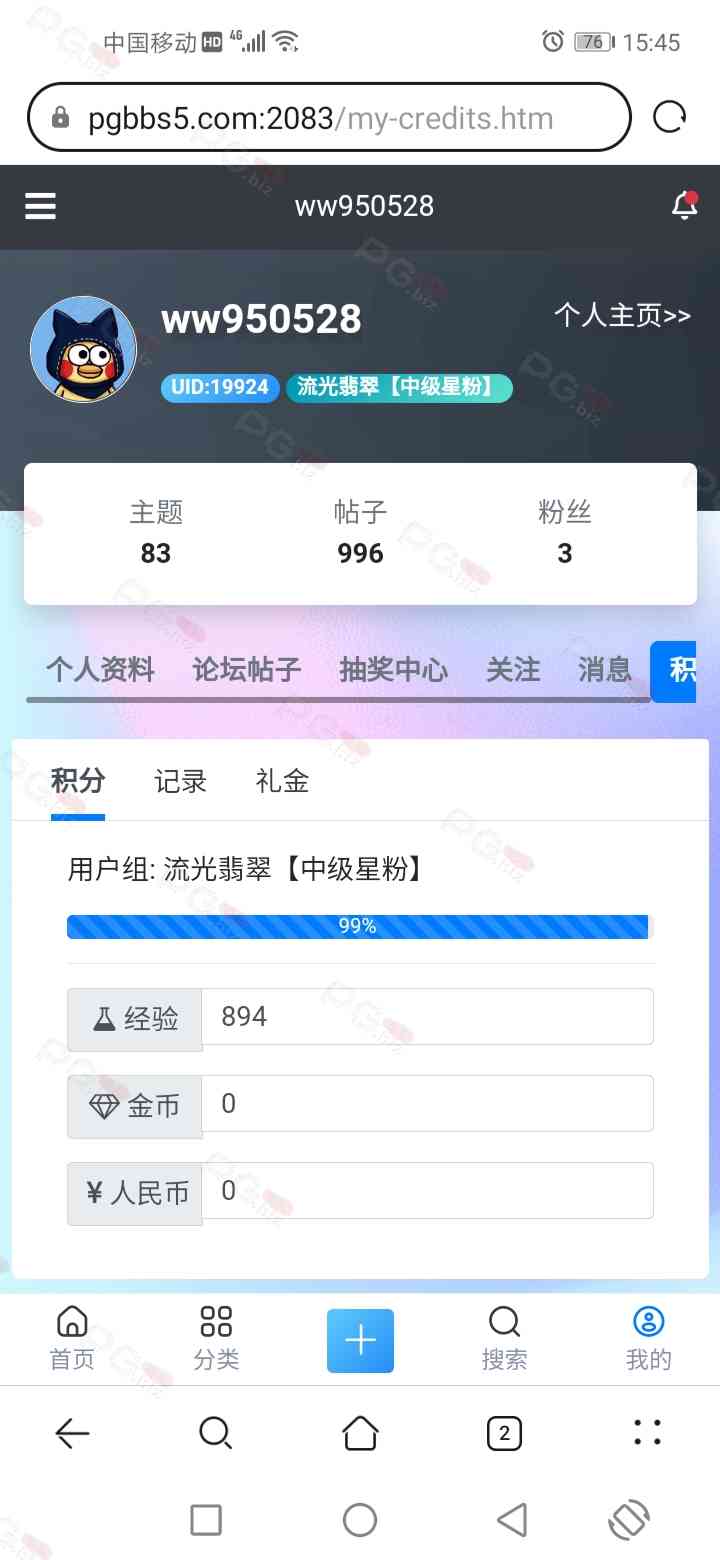Reload the page in the browser
The height and width of the screenshot is (1560, 720).
point(669,118)
